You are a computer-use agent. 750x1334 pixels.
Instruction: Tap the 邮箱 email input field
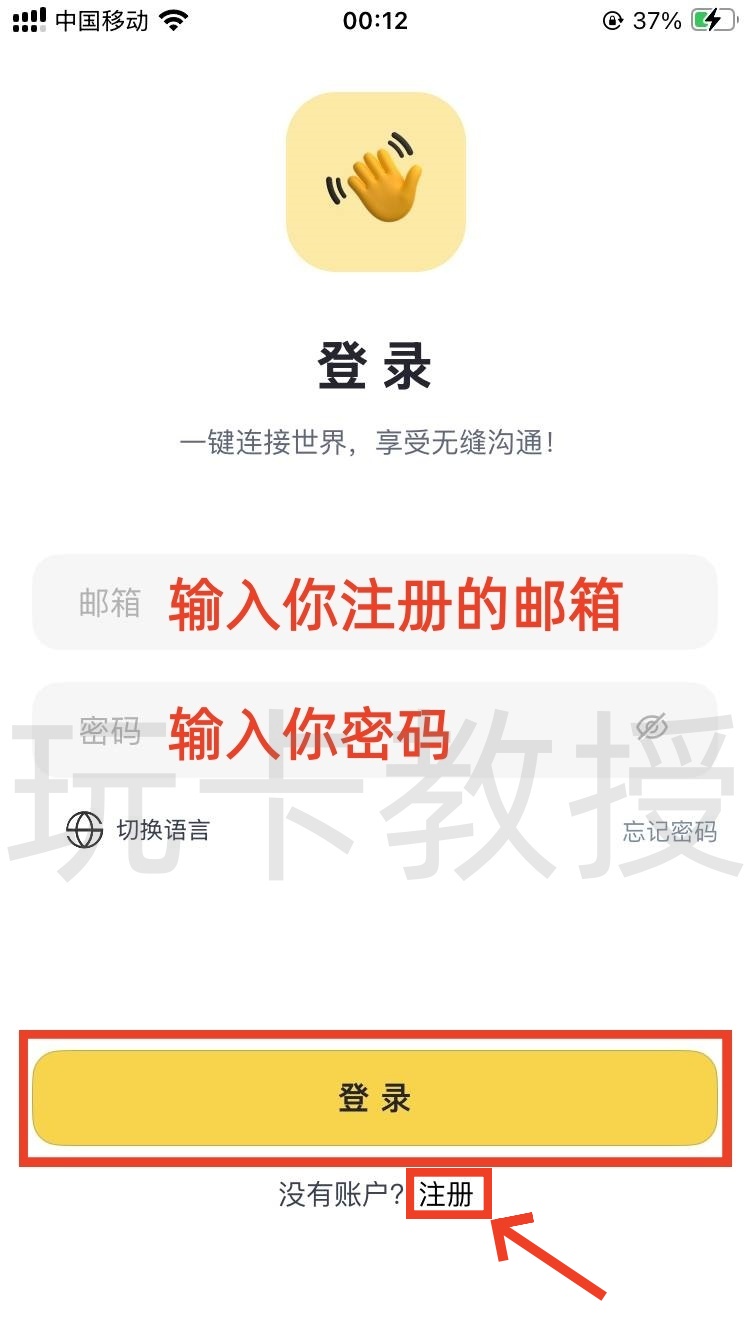[x=375, y=602]
